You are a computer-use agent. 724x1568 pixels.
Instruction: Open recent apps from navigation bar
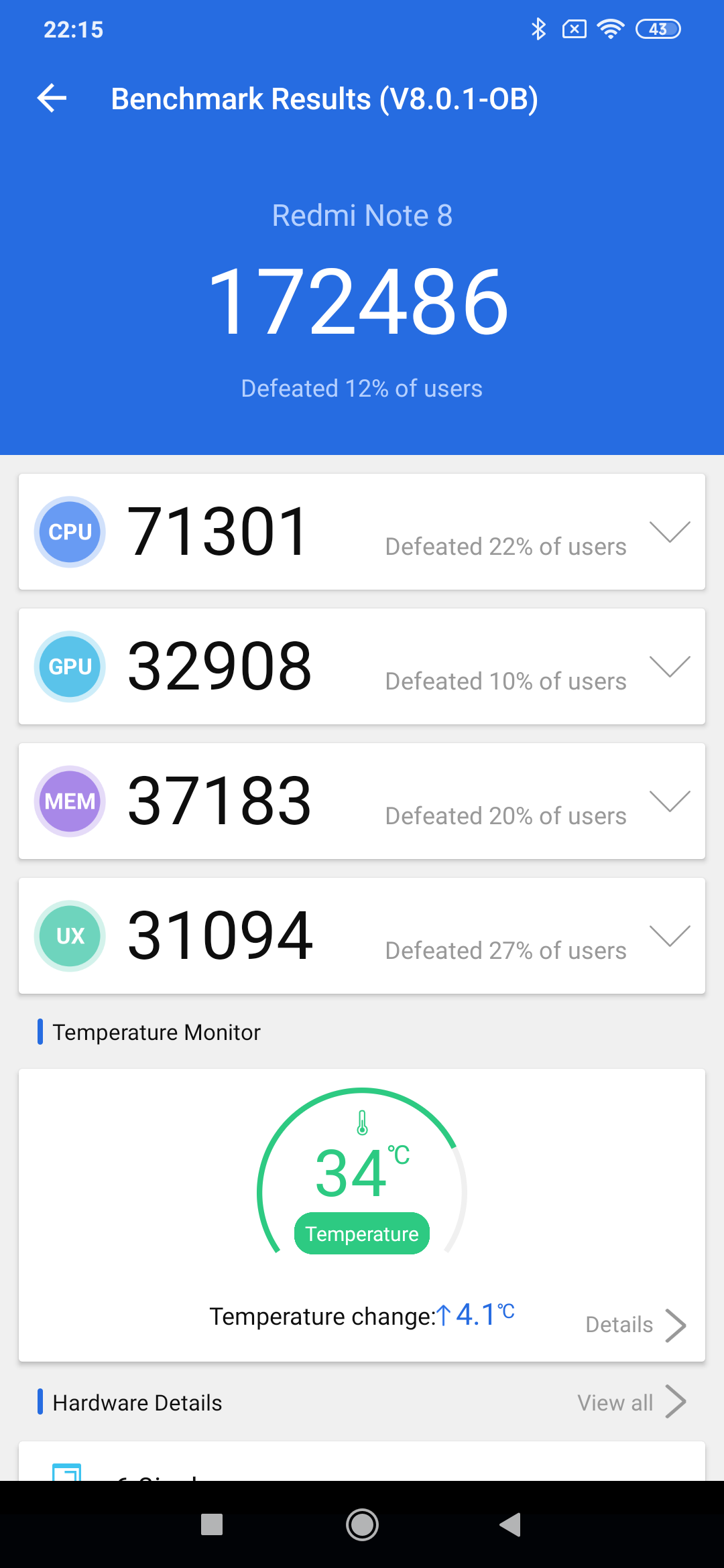(212, 1524)
